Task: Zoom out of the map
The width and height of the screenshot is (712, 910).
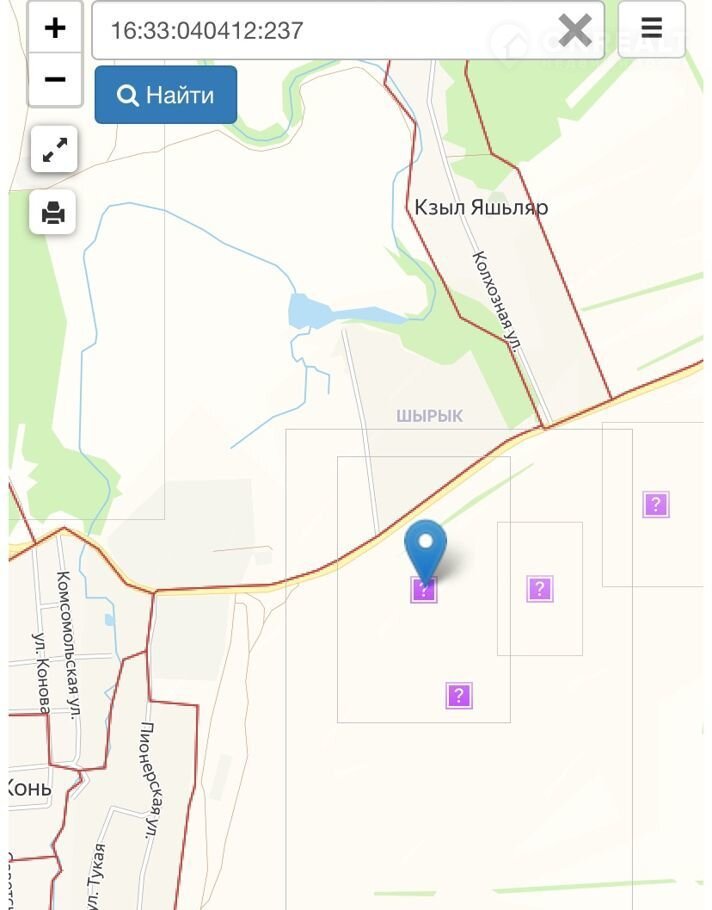Action: click(55, 80)
